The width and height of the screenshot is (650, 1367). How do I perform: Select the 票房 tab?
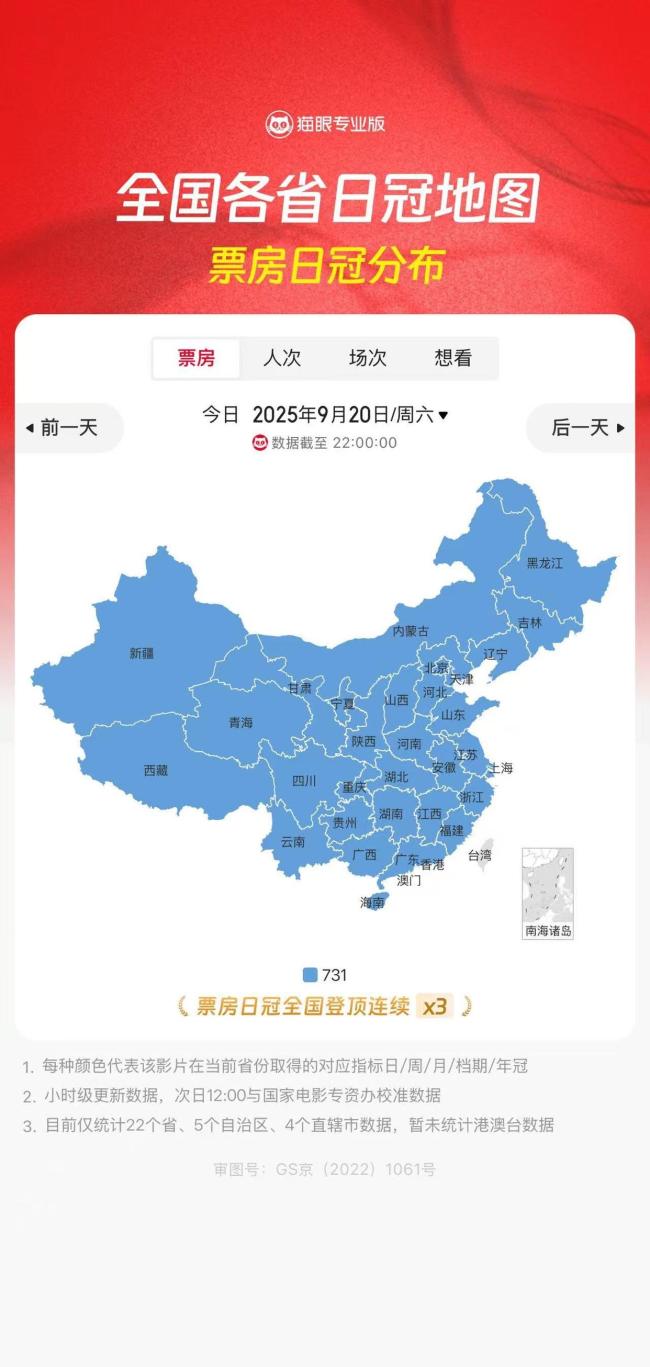pyautogui.click(x=196, y=358)
